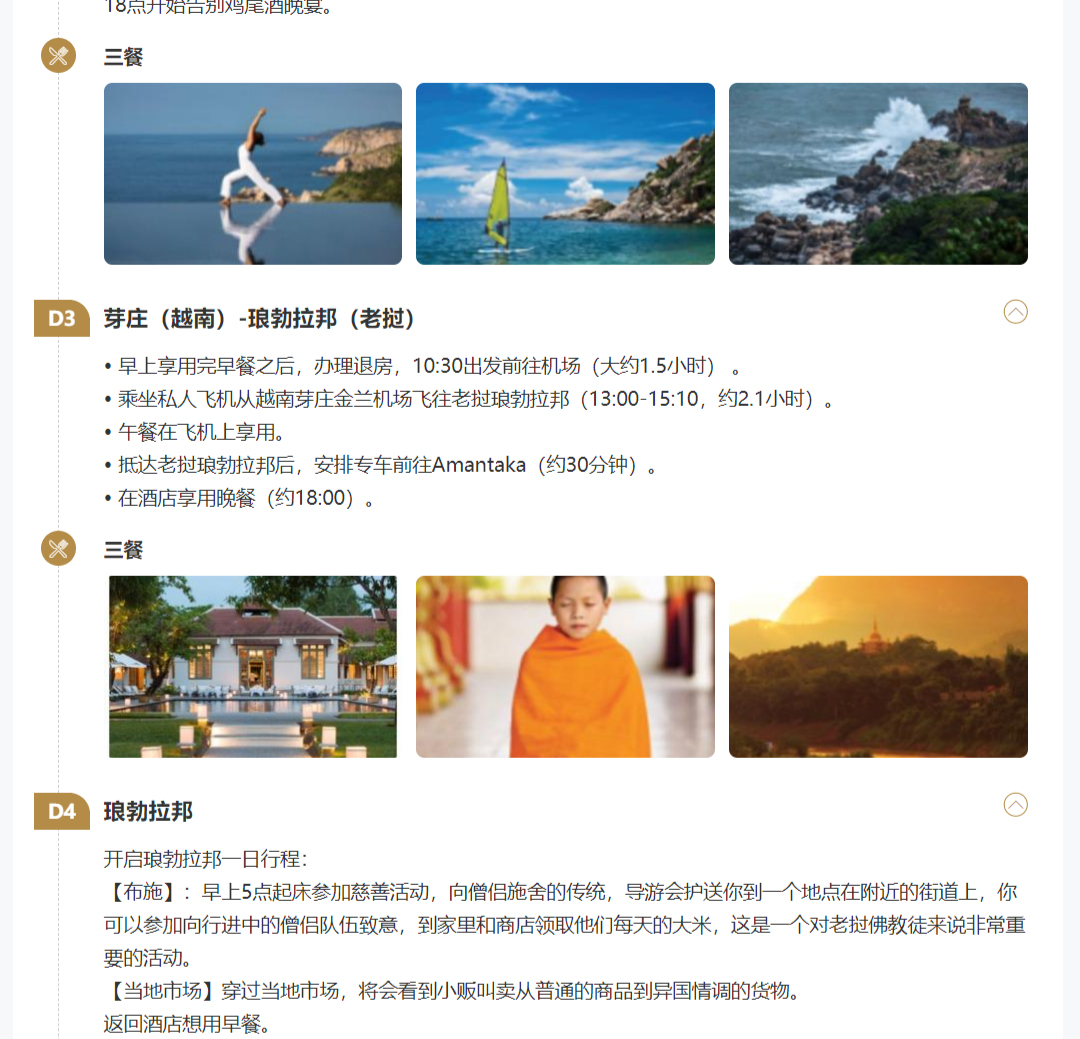1080x1039 pixels.
Task: Collapse the D3 芽庄-琅勃拉邦 itinerary section
Action: click(1015, 312)
